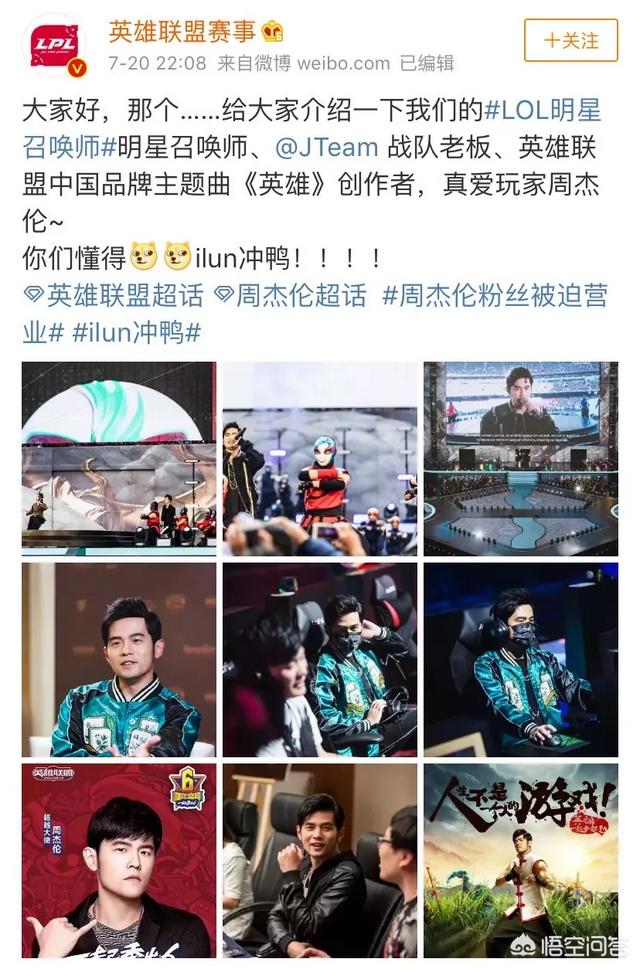The image size is (640, 969).
Task: View the stage photo with round screen
Action: click(119, 458)
